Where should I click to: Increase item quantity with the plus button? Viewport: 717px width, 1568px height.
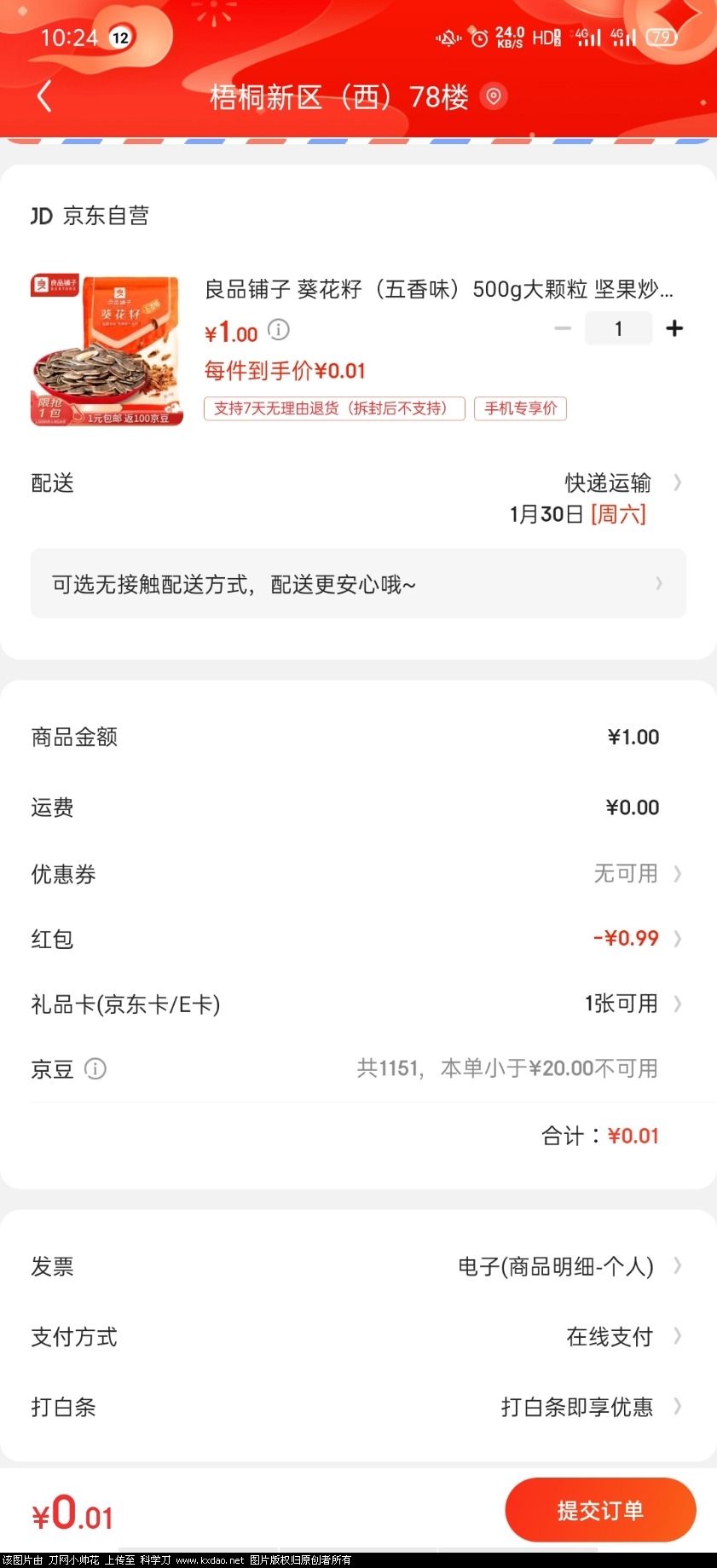click(674, 328)
